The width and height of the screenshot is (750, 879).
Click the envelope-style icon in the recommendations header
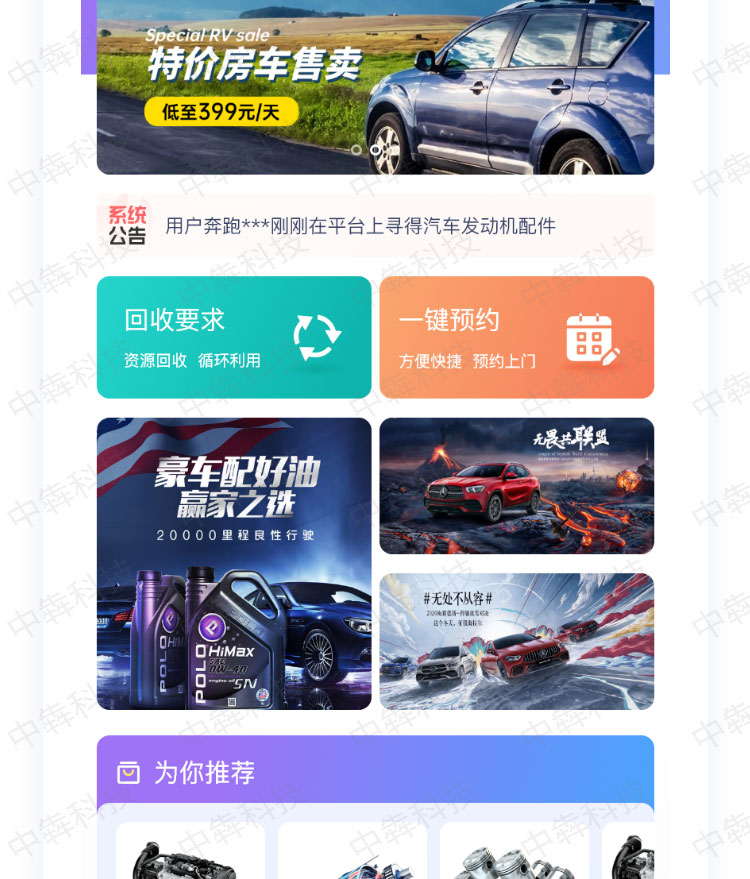(x=129, y=772)
